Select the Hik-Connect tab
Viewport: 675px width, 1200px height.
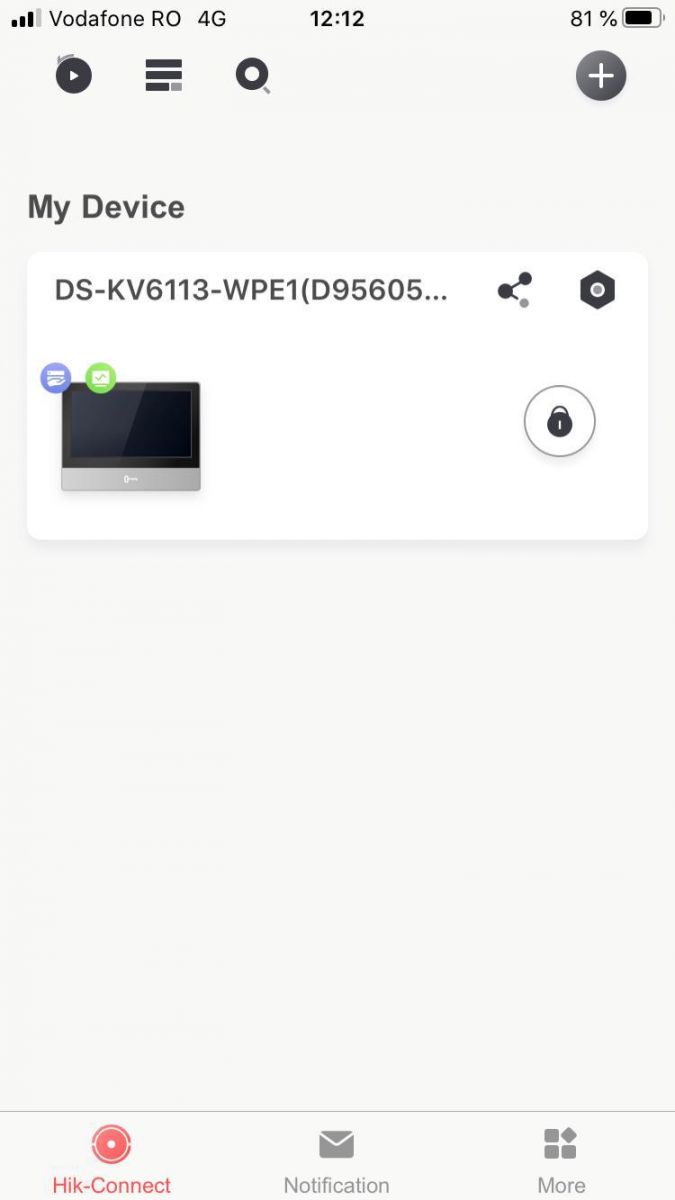click(x=112, y=1160)
